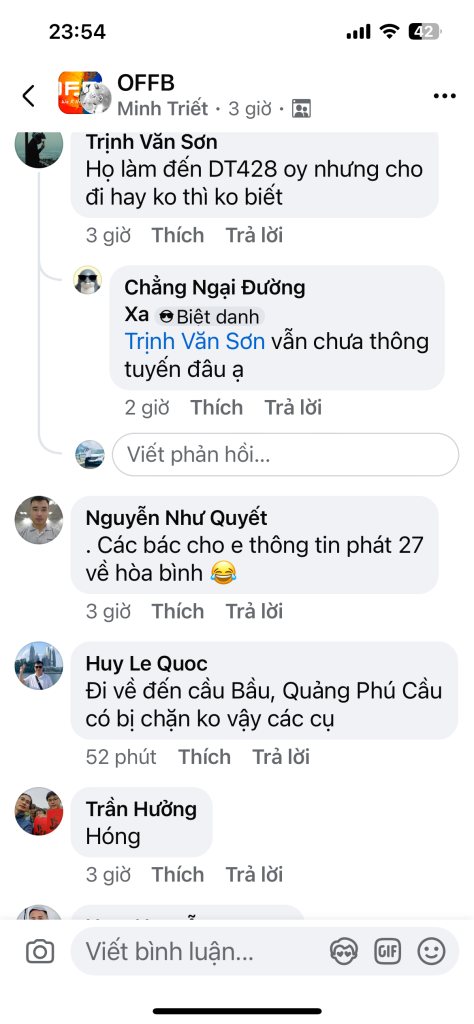Reply to Nguyễn Như Quyết's comment
This screenshot has height=1024, width=474.
tap(254, 611)
